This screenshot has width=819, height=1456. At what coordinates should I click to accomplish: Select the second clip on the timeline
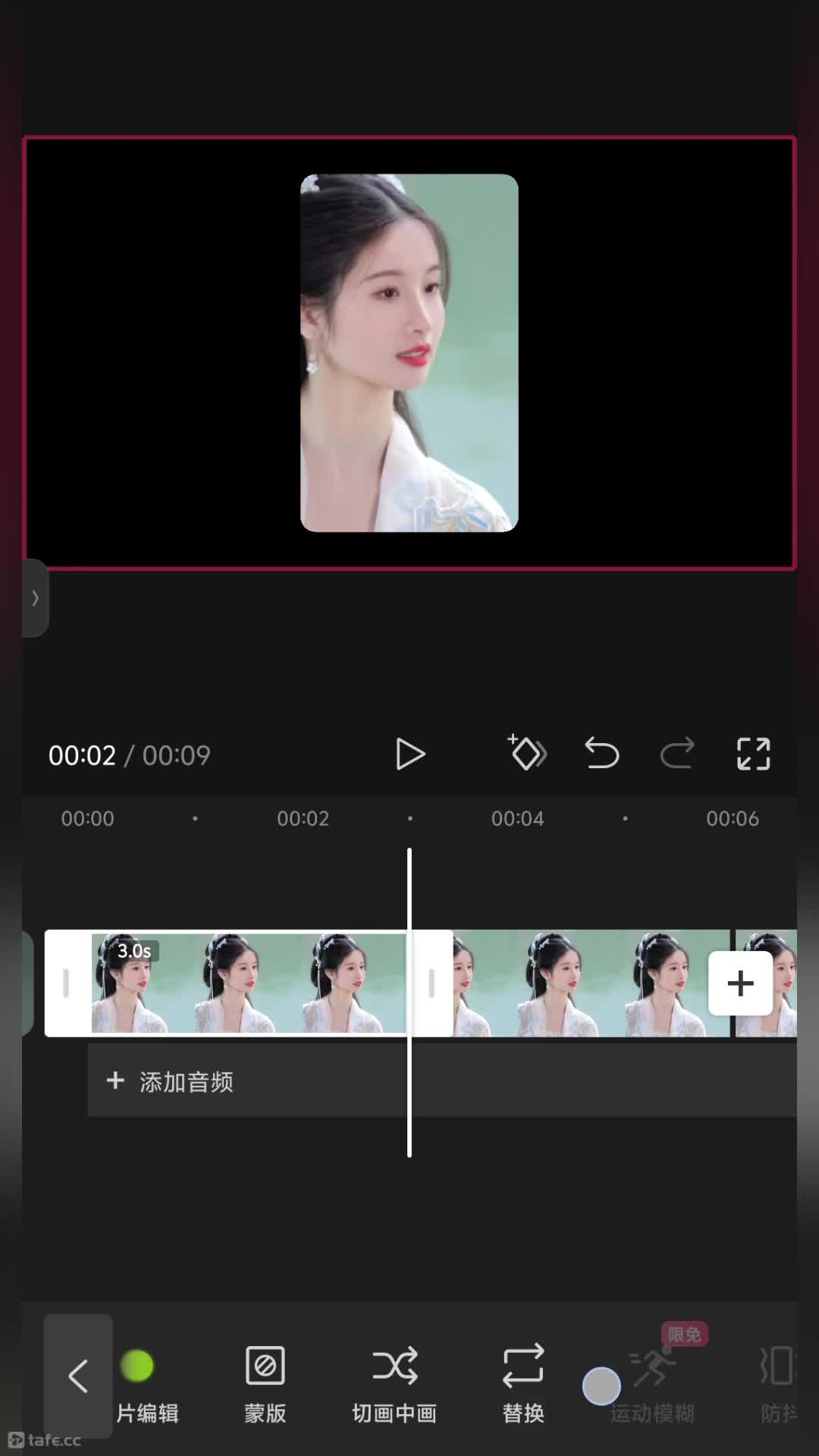(591, 984)
